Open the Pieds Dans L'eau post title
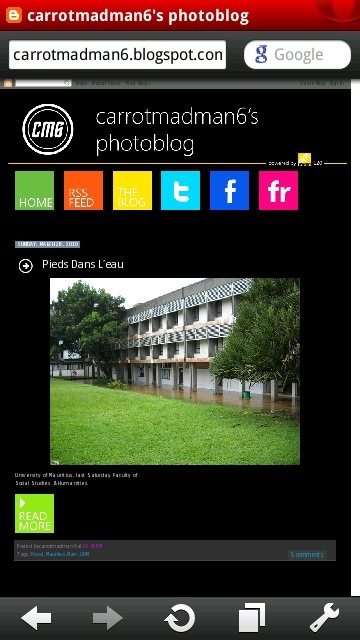Image resolution: width=360 pixels, height=640 pixels. (x=83, y=264)
